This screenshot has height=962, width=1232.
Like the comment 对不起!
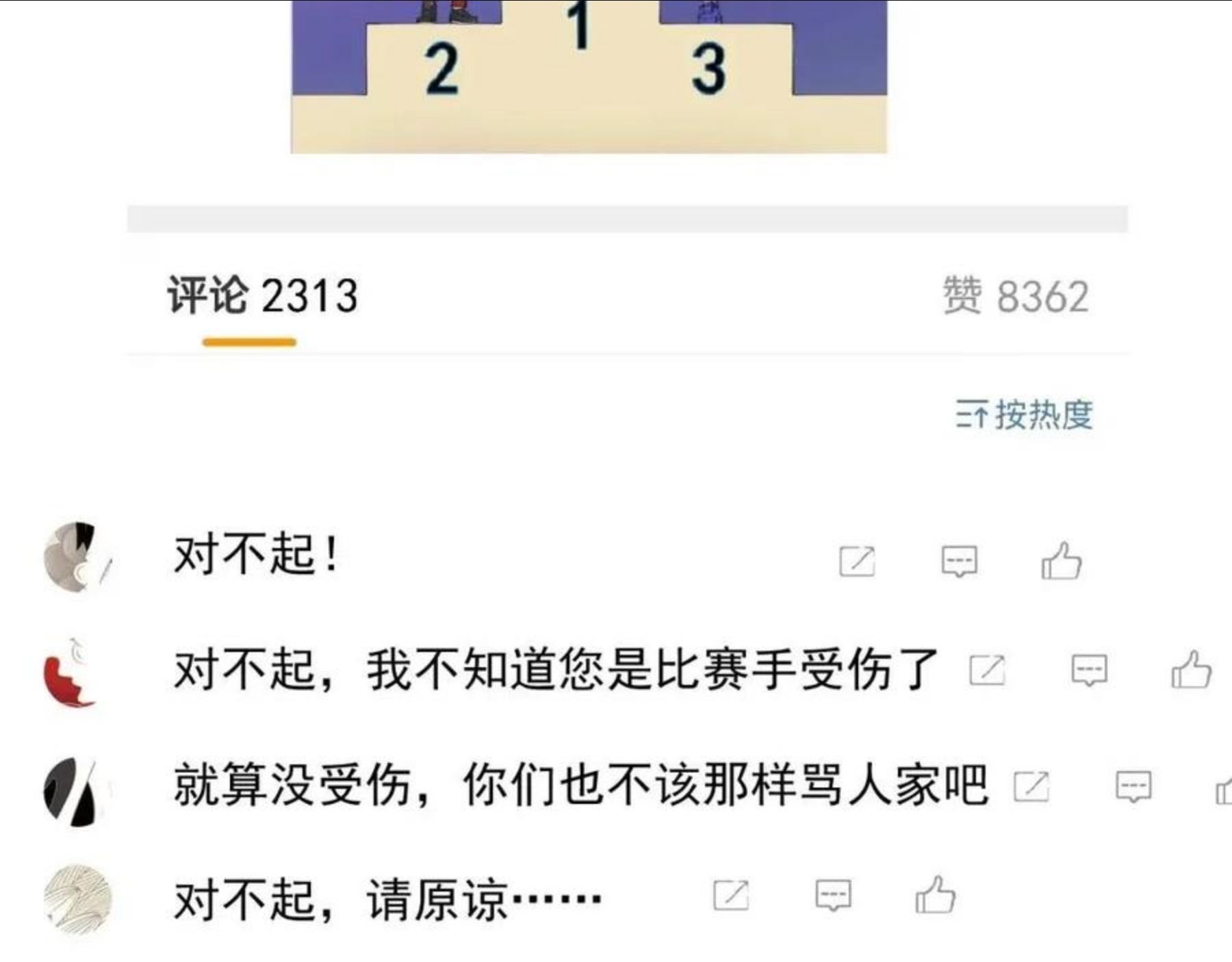1061,561
